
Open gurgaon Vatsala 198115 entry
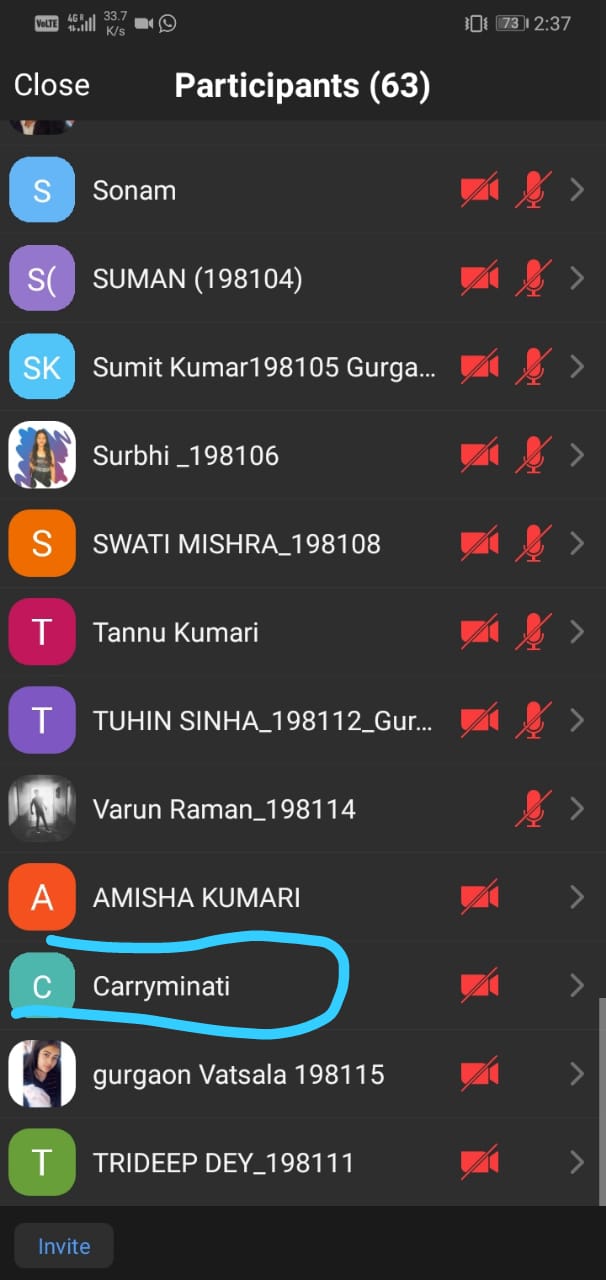tap(303, 1074)
